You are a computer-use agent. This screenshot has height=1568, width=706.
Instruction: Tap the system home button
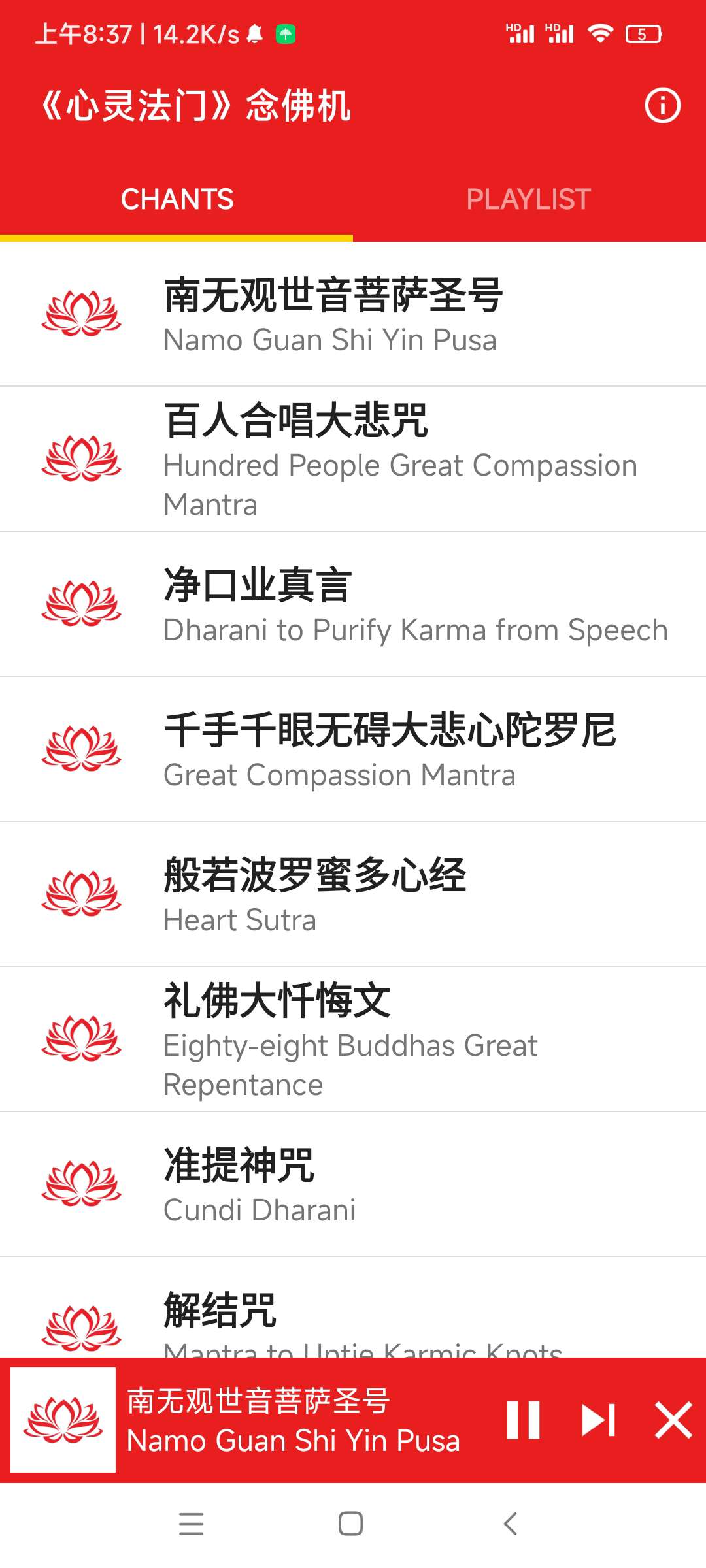coord(351,1524)
